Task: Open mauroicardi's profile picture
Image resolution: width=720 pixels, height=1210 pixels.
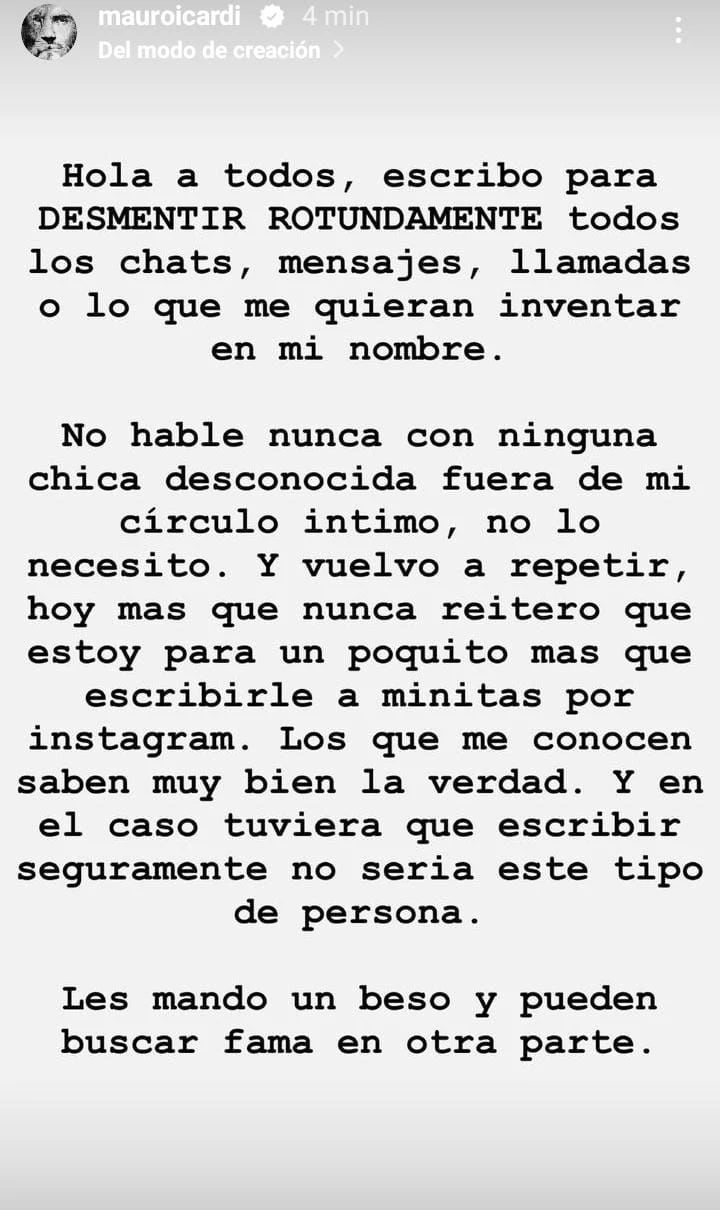Action: (x=48, y=32)
